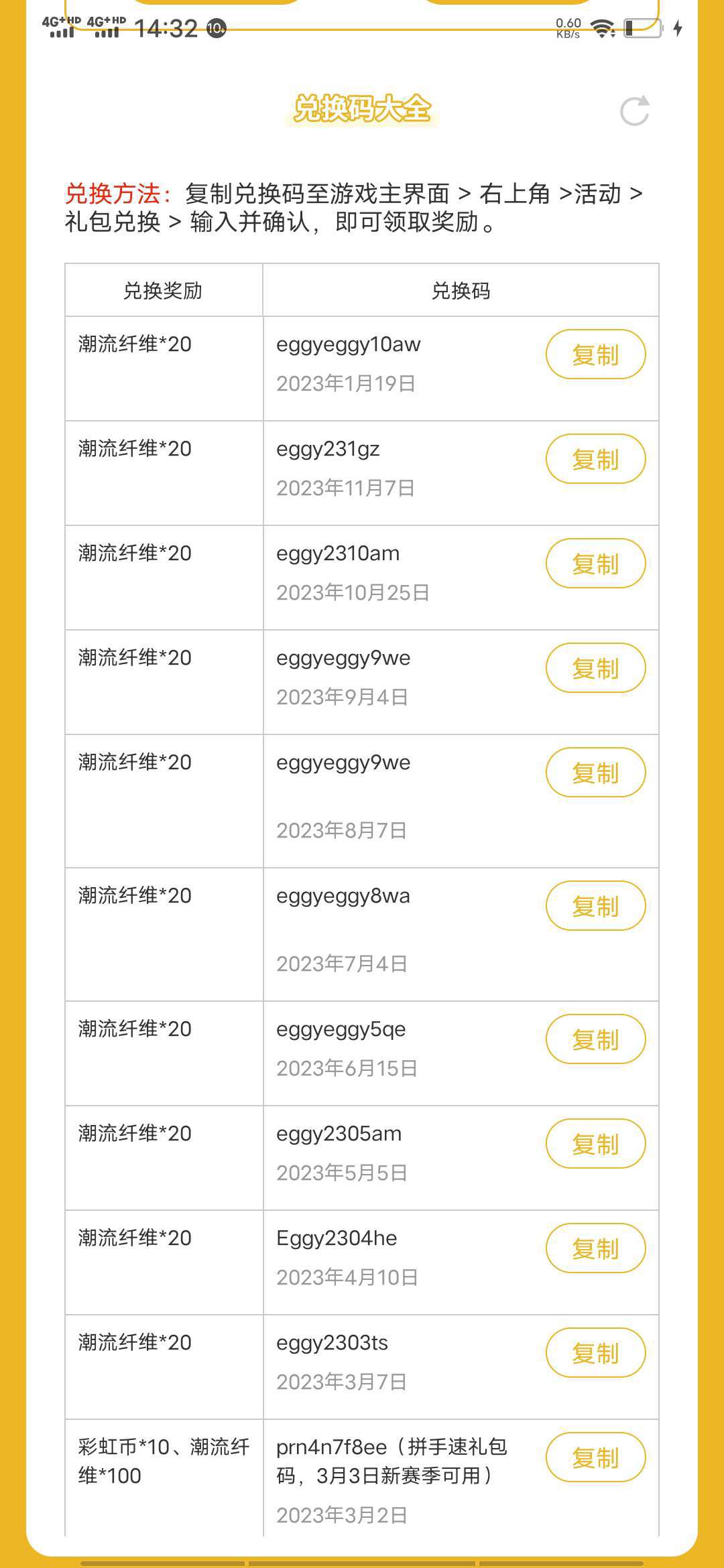
Task: Copy the code eggy2303ts
Action: pos(595,1353)
